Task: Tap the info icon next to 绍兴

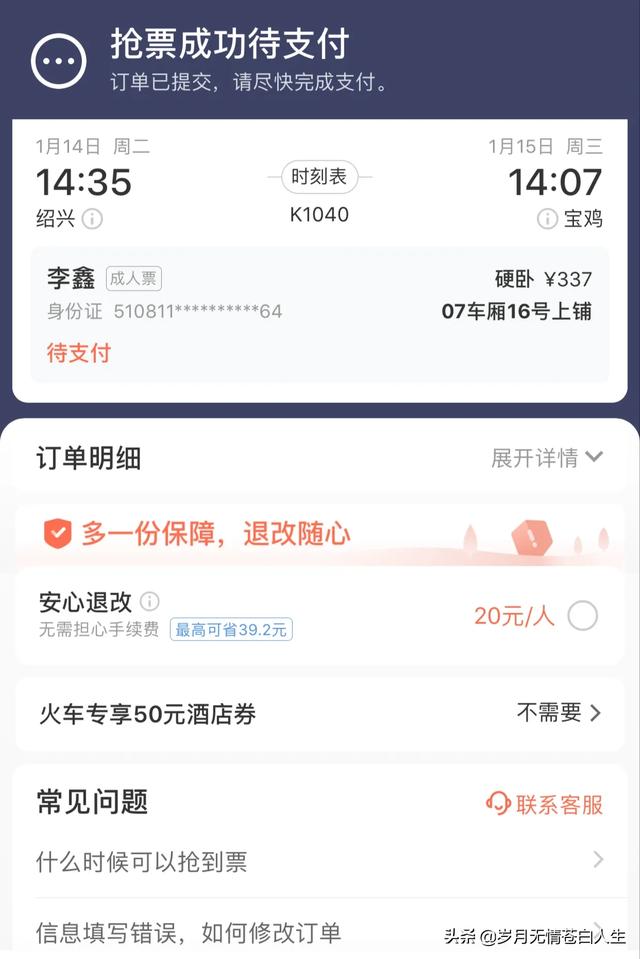Action: 92,218
